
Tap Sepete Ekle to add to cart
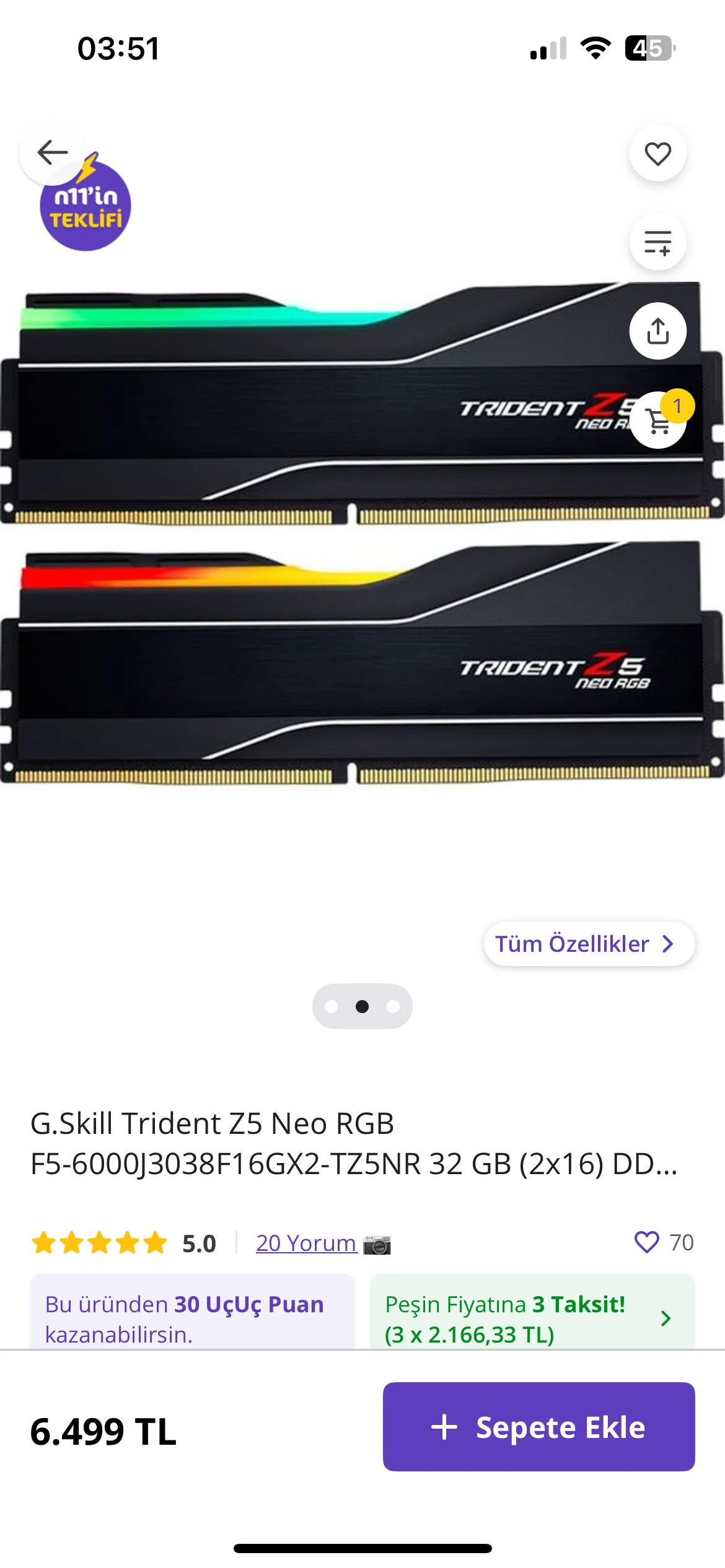538,1427
